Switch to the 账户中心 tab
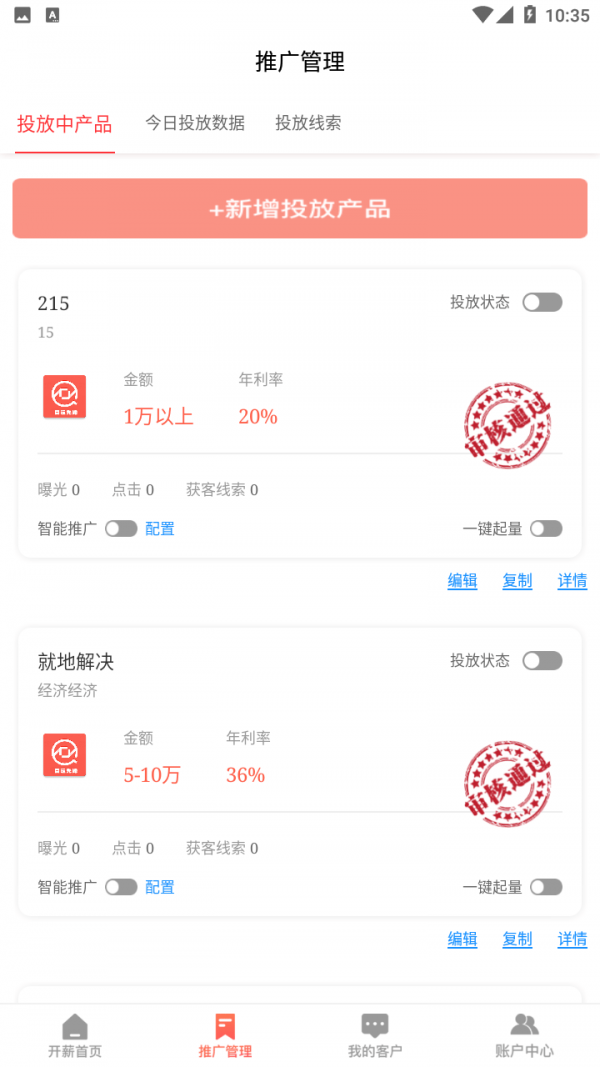Image resolution: width=600 pixels, height=1067 pixels. pyautogui.click(x=524, y=1036)
